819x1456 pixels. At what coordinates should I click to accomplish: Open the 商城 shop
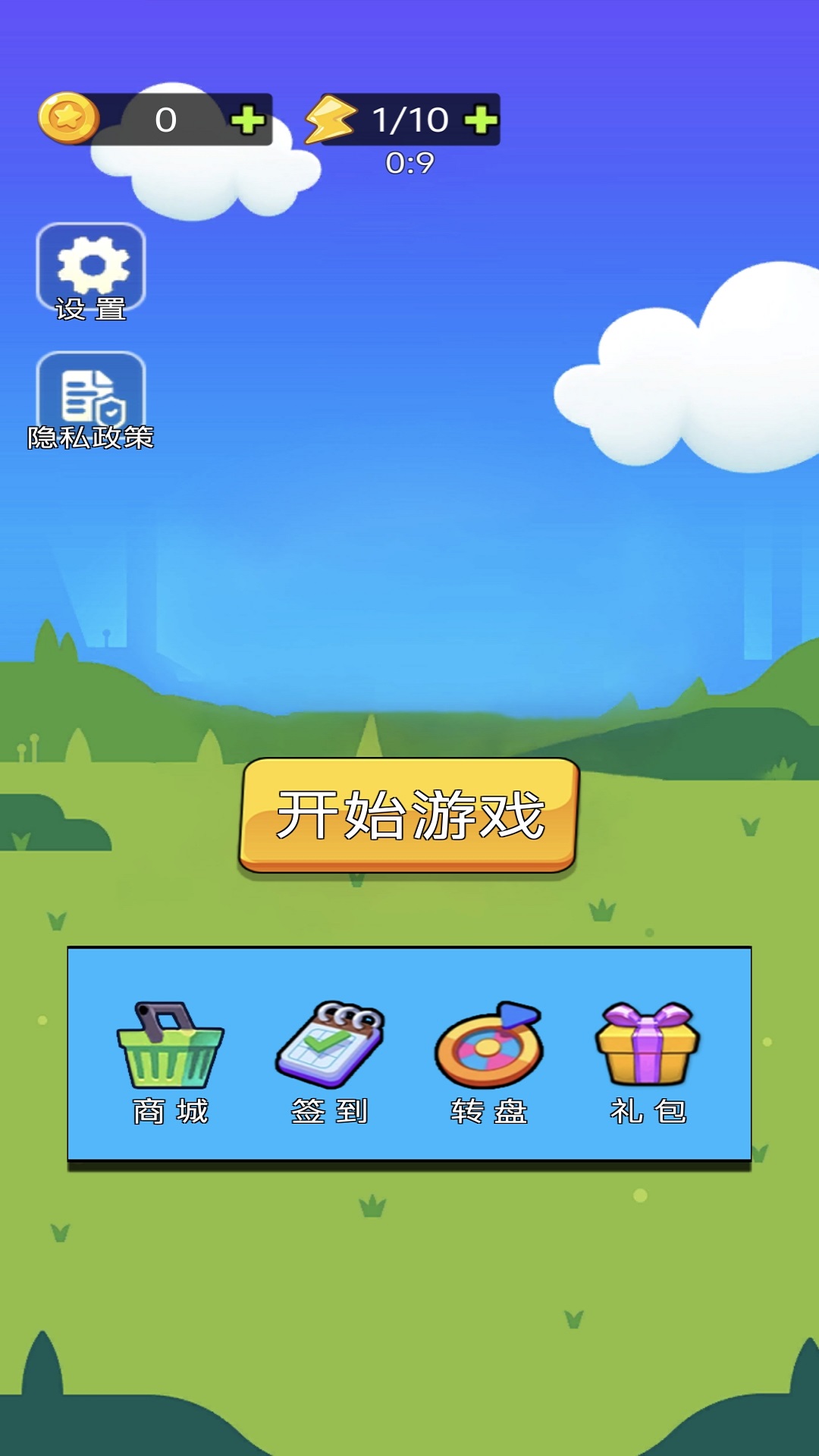[171, 1062]
